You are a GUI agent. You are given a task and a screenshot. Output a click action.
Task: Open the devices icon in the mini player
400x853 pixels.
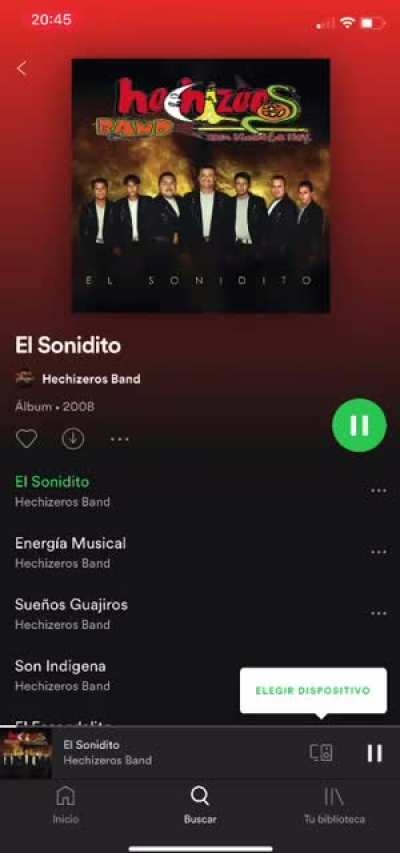click(321, 753)
